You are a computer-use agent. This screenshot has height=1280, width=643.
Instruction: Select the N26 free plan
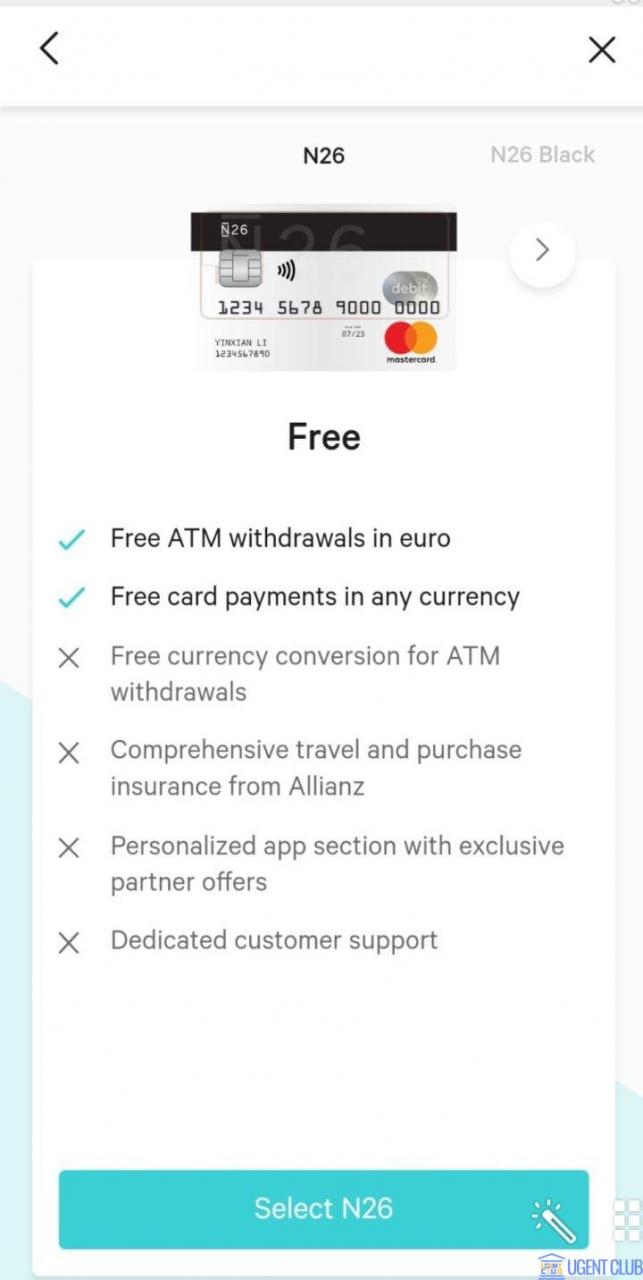323,1208
